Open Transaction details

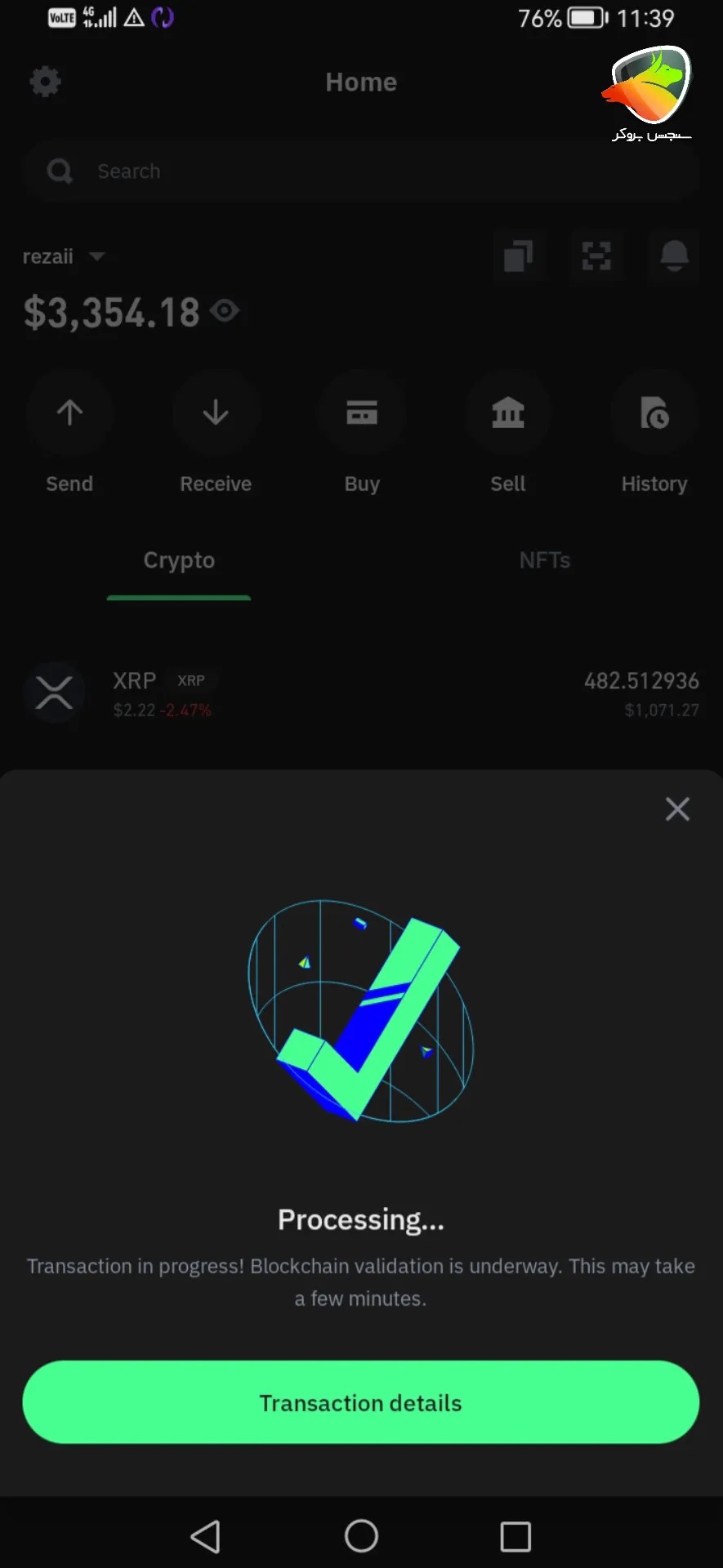click(x=360, y=1402)
